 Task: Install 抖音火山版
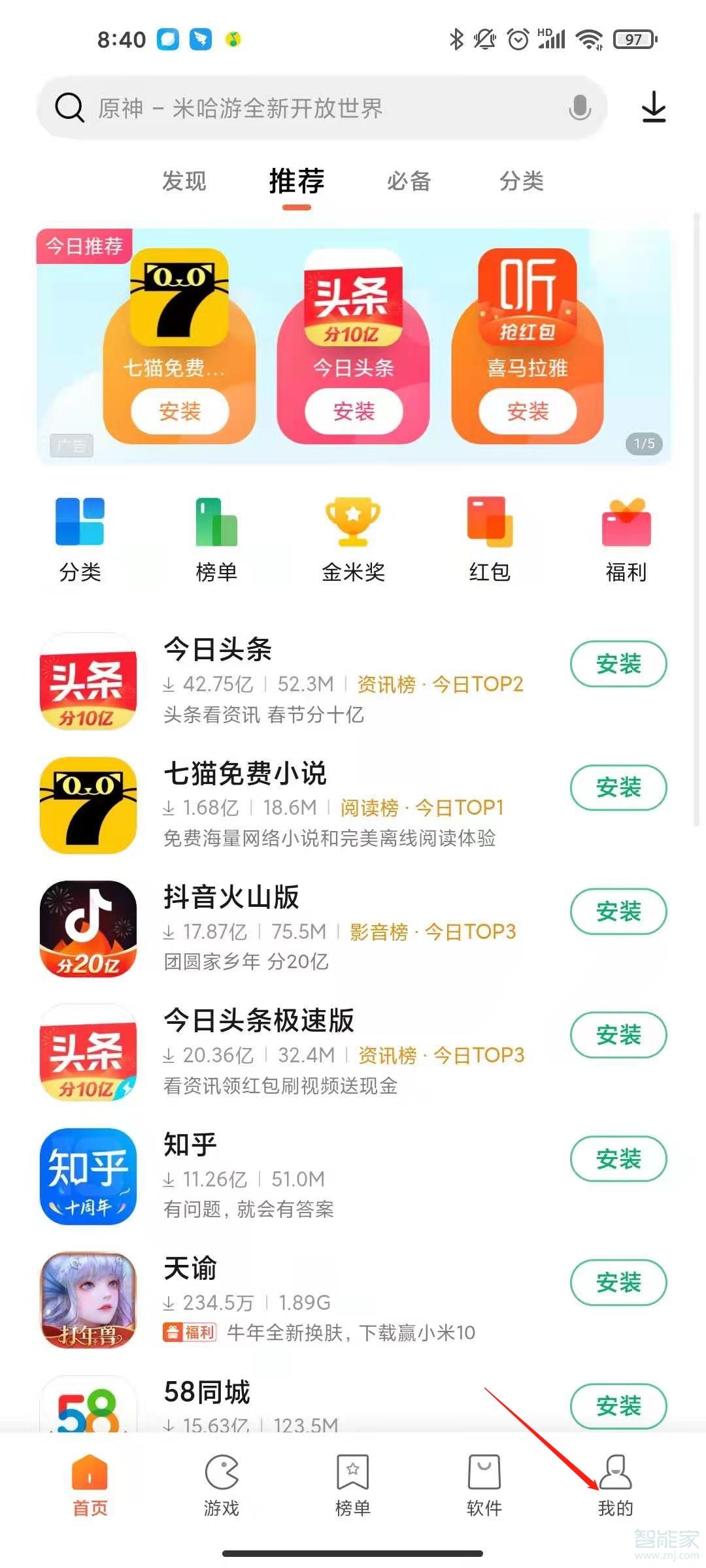(618, 911)
